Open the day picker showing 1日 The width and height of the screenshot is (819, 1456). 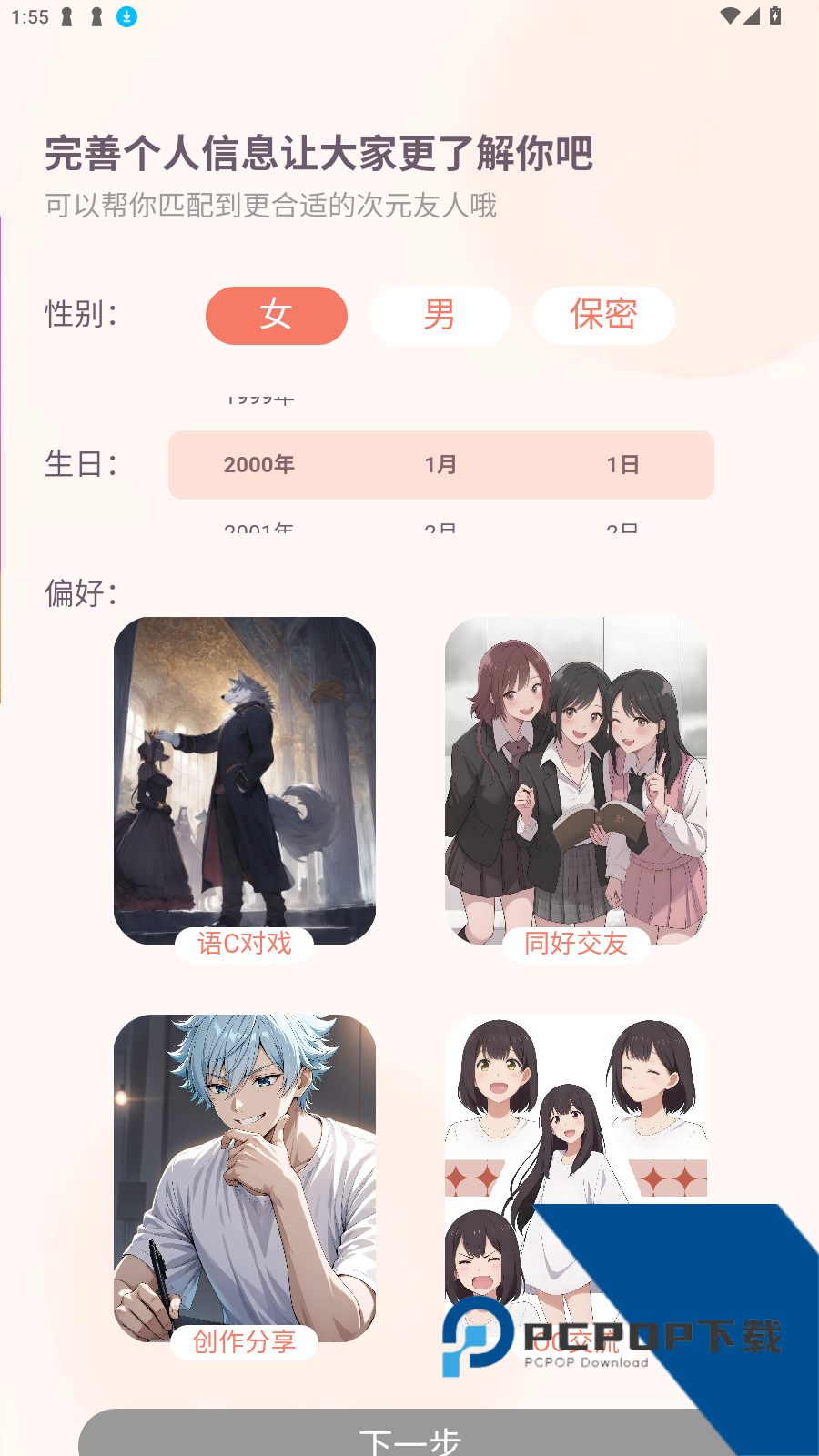click(x=622, y=465)
